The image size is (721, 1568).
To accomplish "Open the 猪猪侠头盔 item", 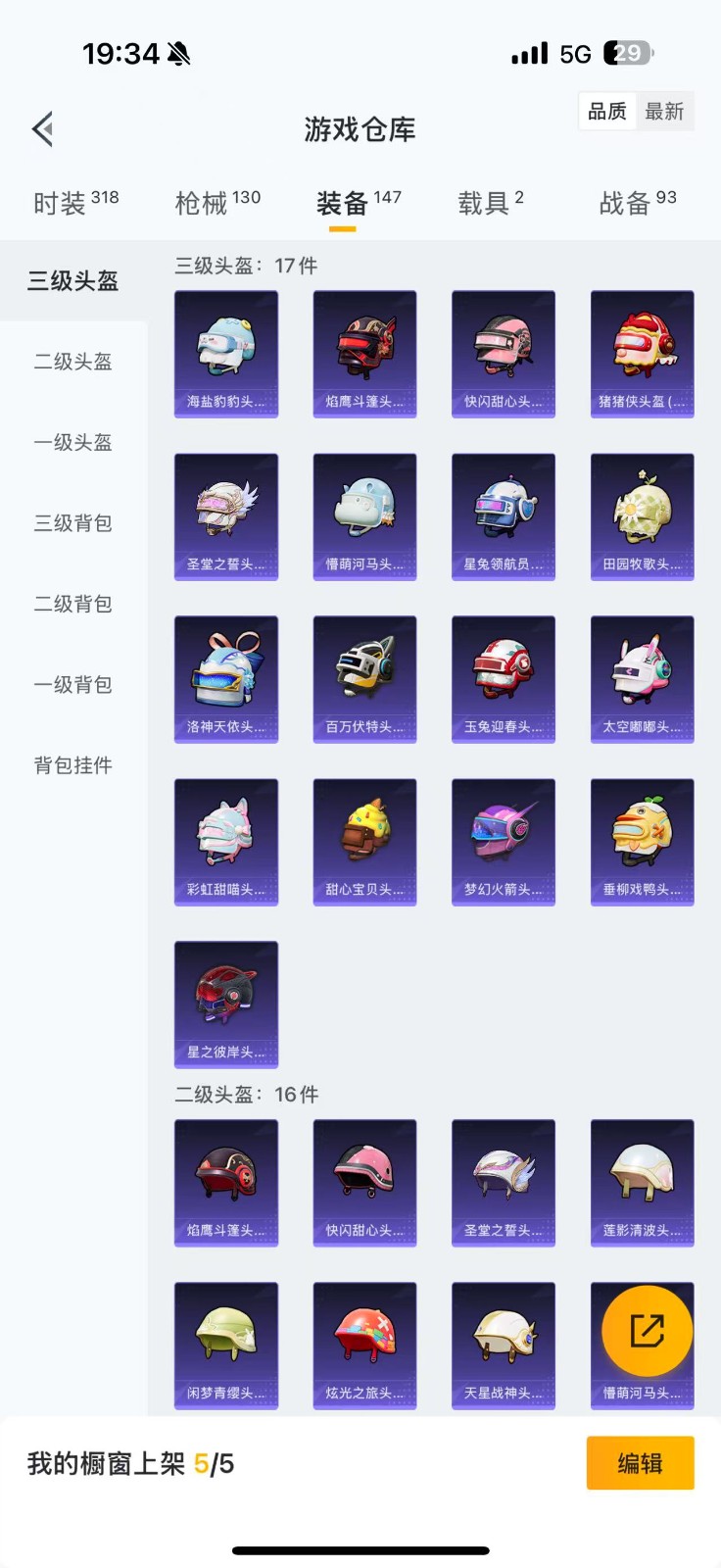I will coord(643,354).
